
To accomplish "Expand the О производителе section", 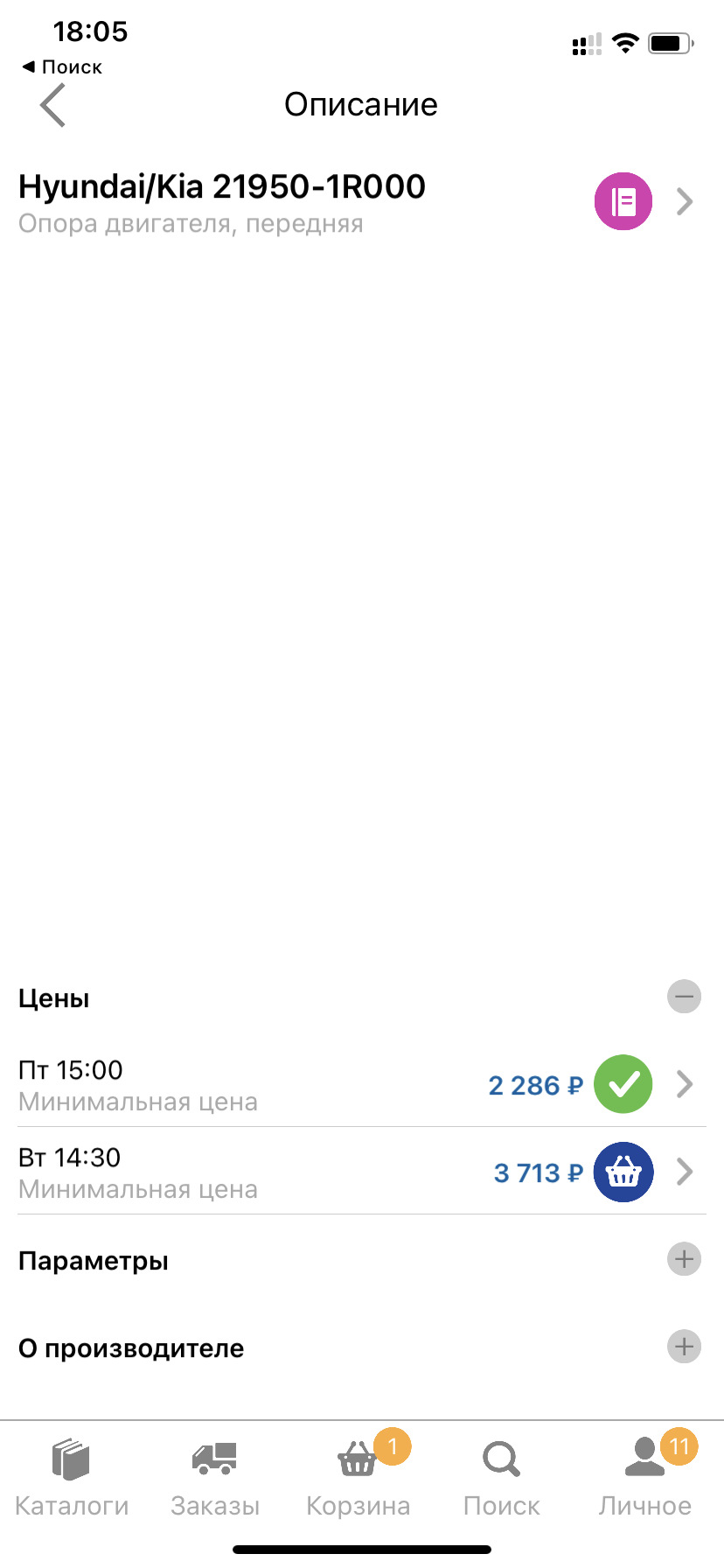I will [684, 1347].
